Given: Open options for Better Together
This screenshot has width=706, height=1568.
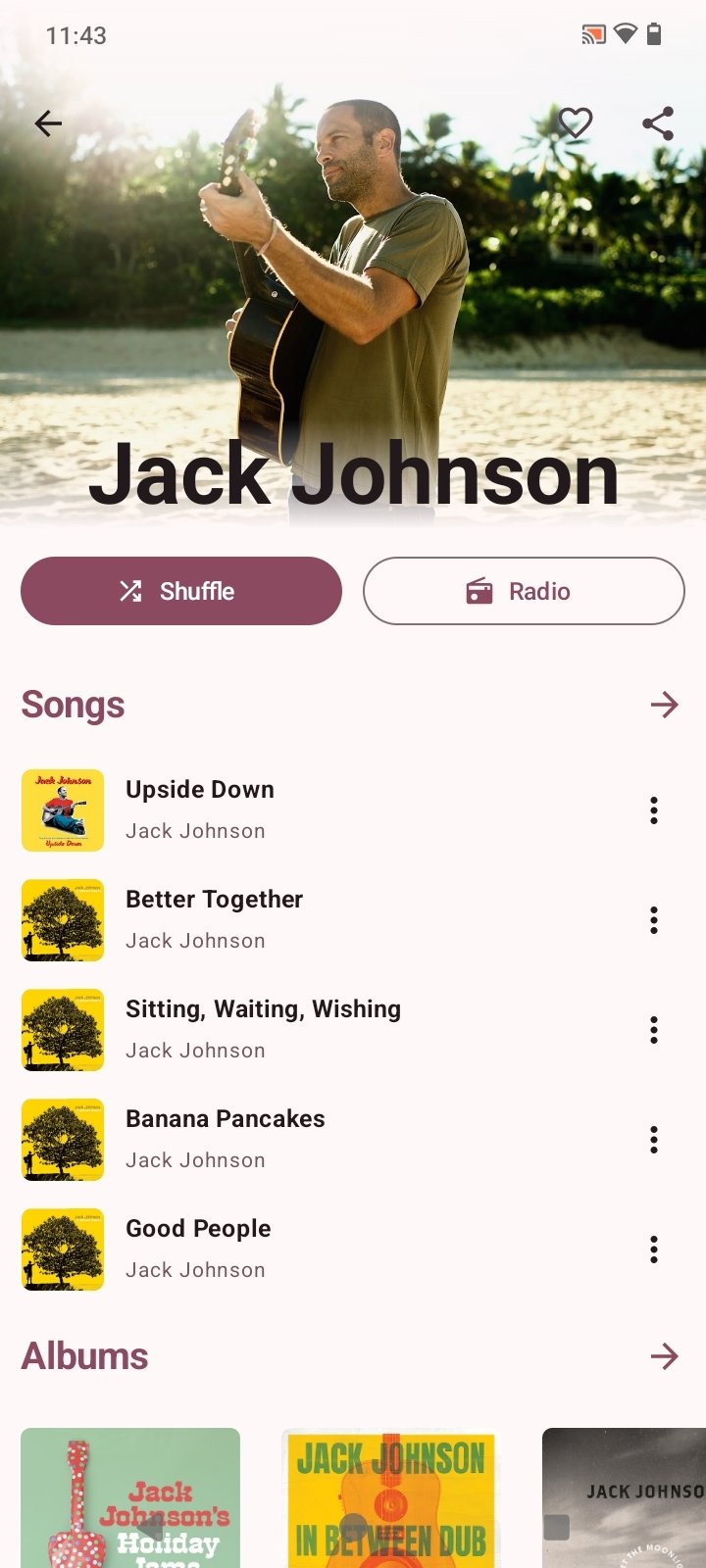Looking at the screenshot, I should point(654,920).
